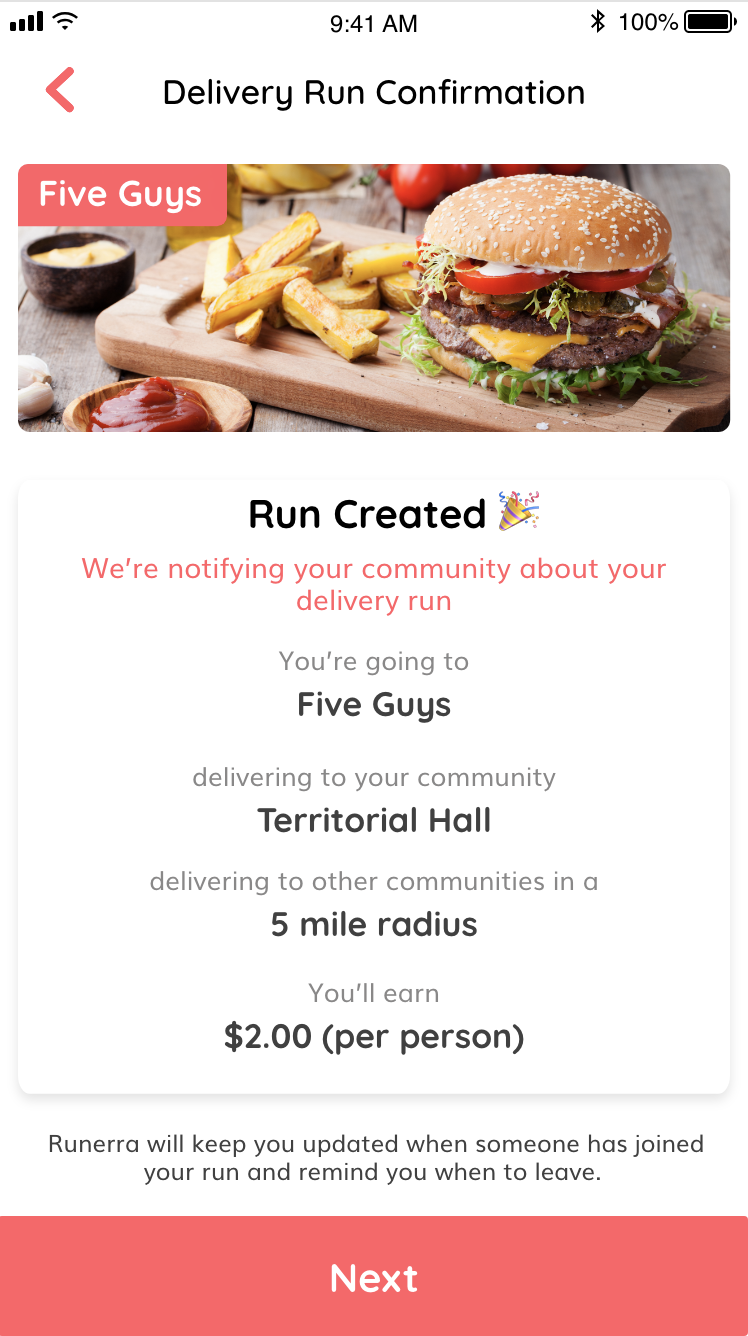Expand the Run Created card
The image size is (748, 1336).
[373, 780]
